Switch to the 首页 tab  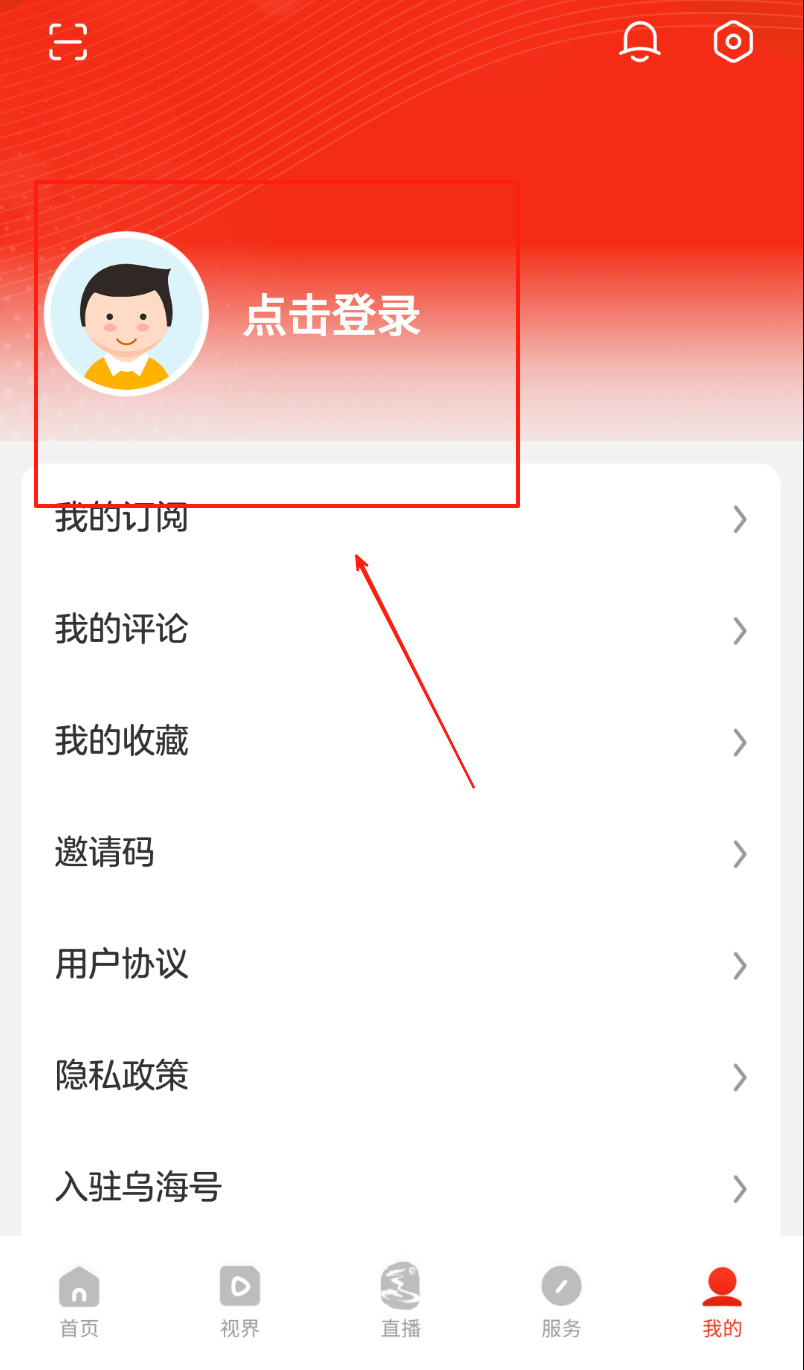[79, 1300]
